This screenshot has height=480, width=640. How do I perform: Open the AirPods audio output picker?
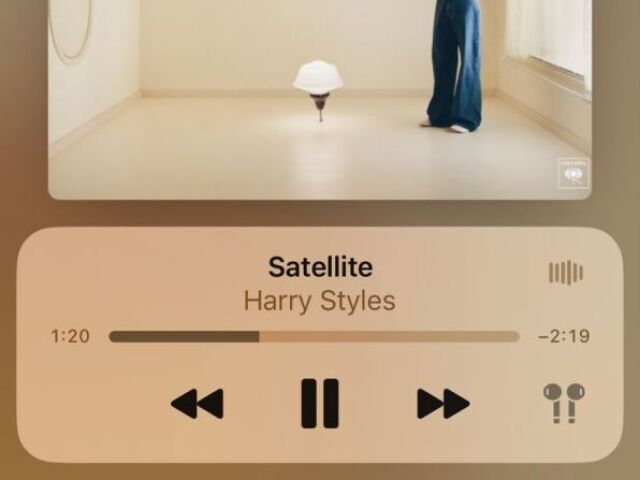[564, 403]
